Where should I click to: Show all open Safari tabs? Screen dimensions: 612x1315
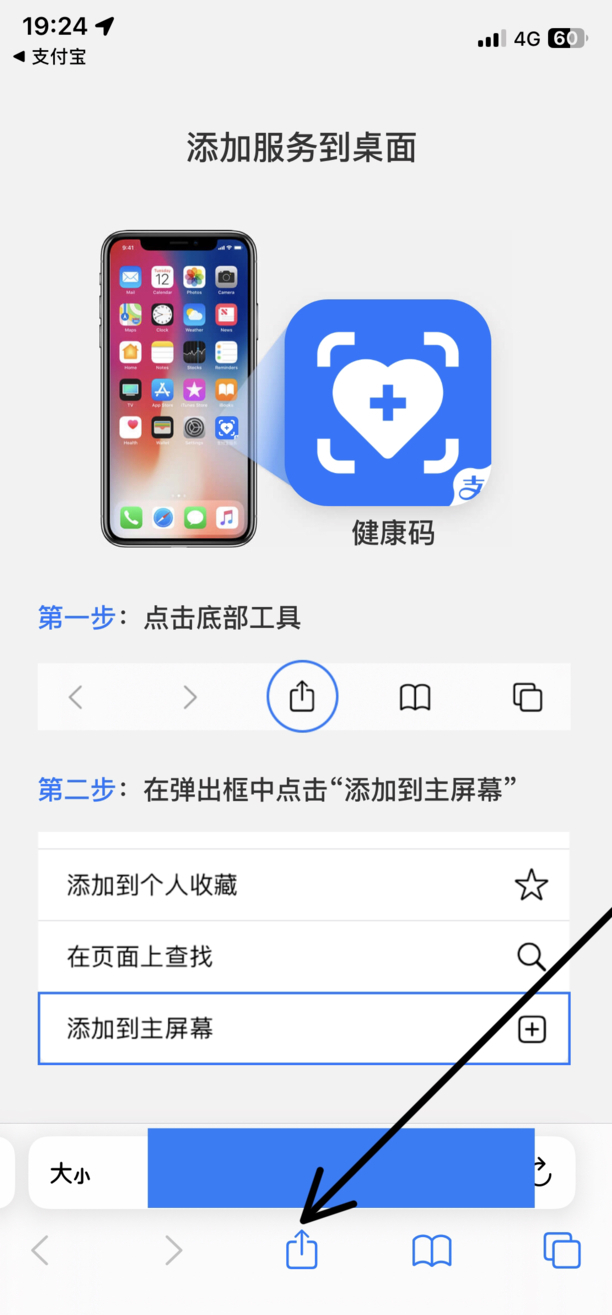pyautogui.click(x=562, y=1250)
